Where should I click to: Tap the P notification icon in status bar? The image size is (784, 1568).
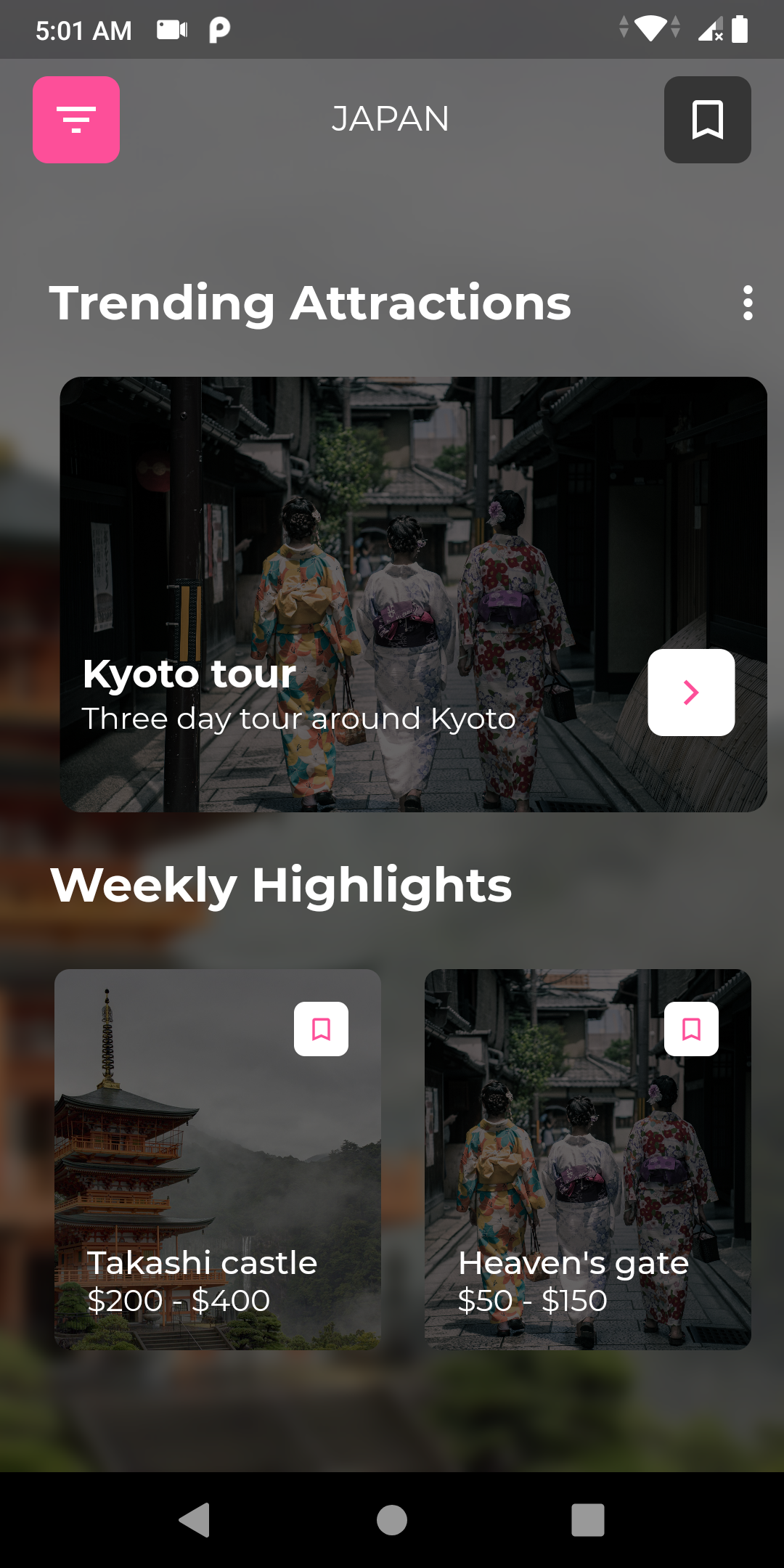(218, 29)
